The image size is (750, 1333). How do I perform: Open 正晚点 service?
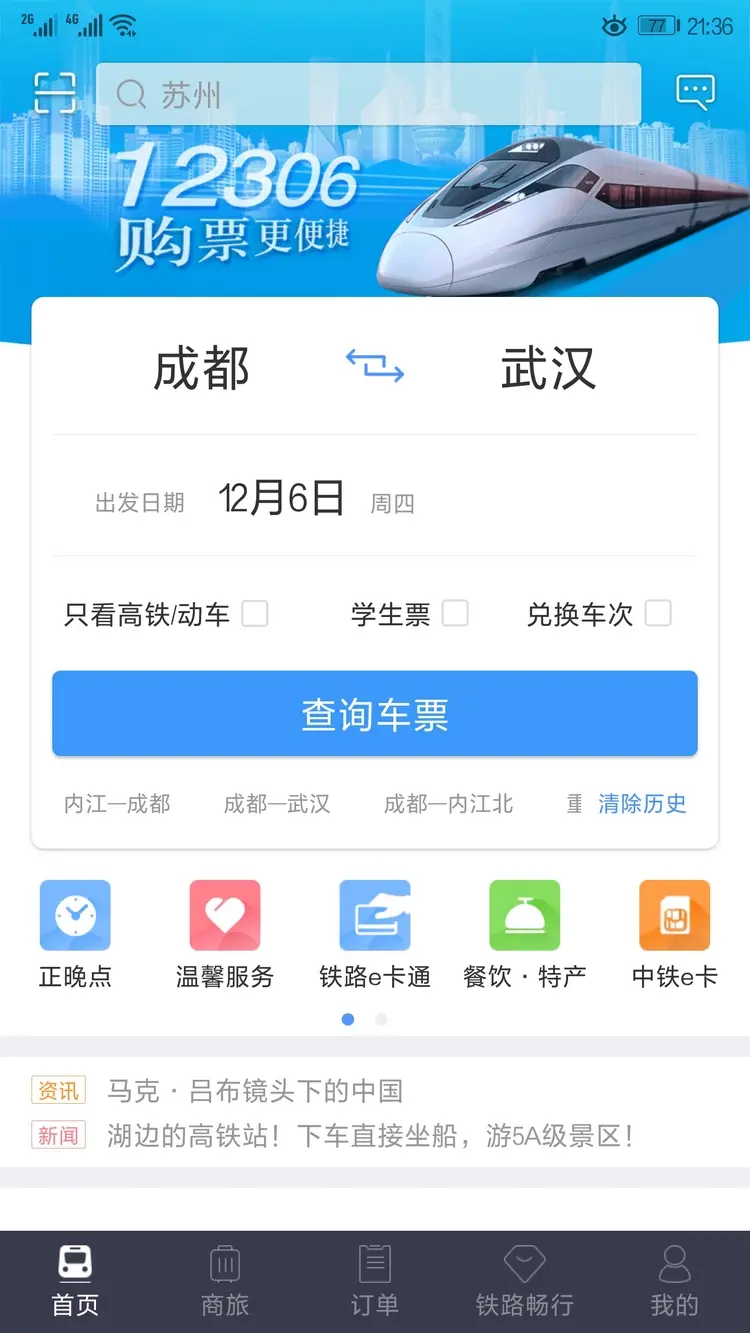tap(75, 933)
